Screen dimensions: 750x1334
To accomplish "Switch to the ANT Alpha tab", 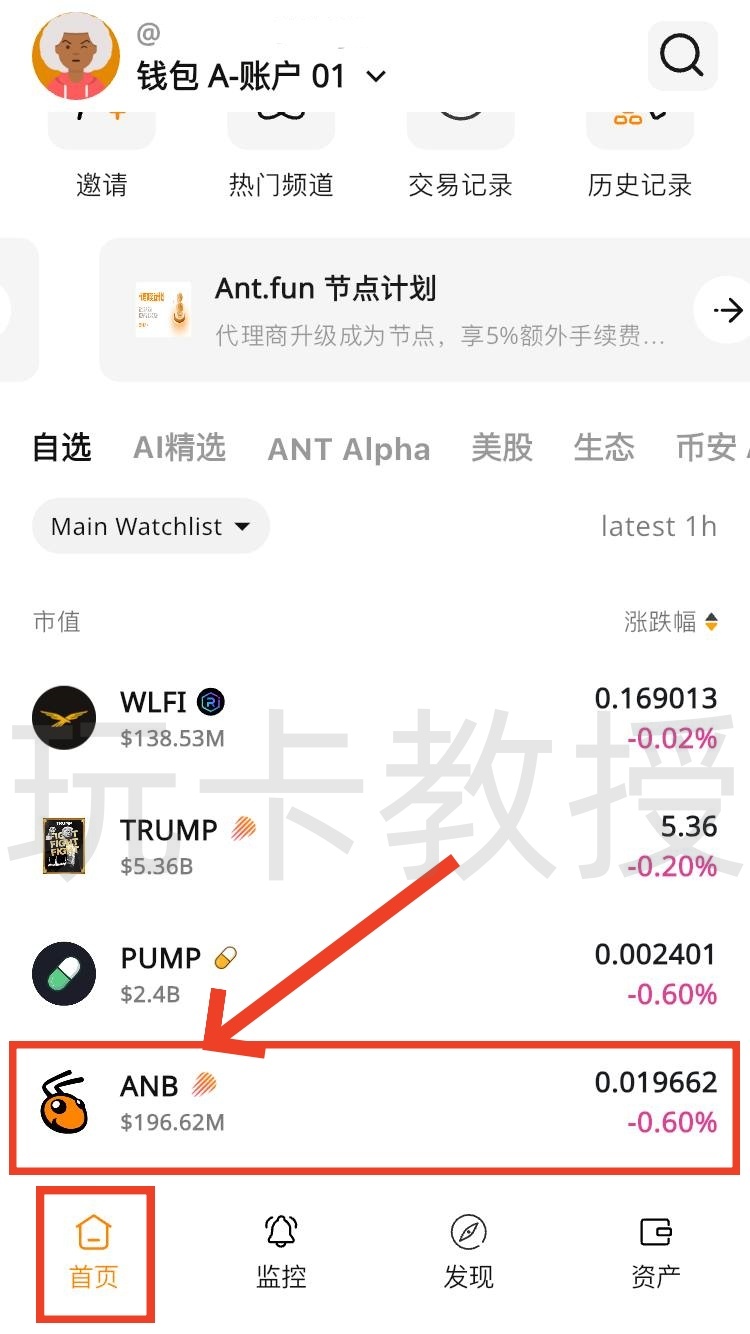I will pos(348,449).
